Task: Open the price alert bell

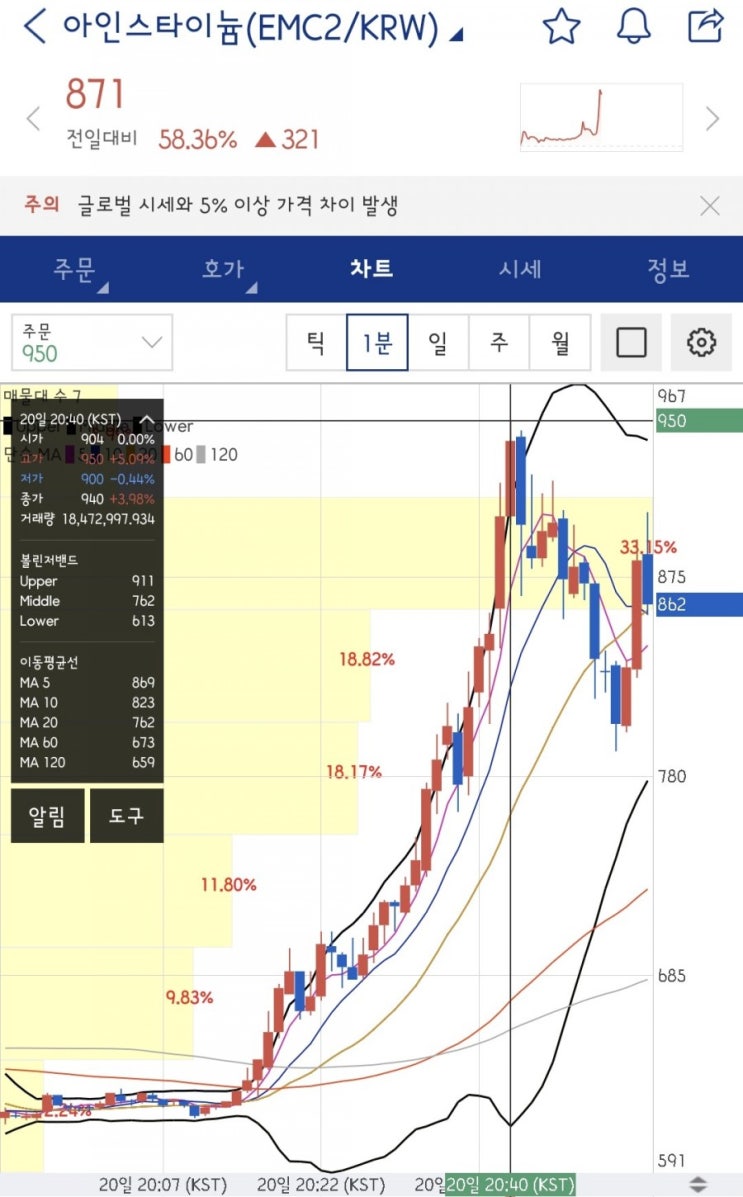Action: (x=634, y=26)
